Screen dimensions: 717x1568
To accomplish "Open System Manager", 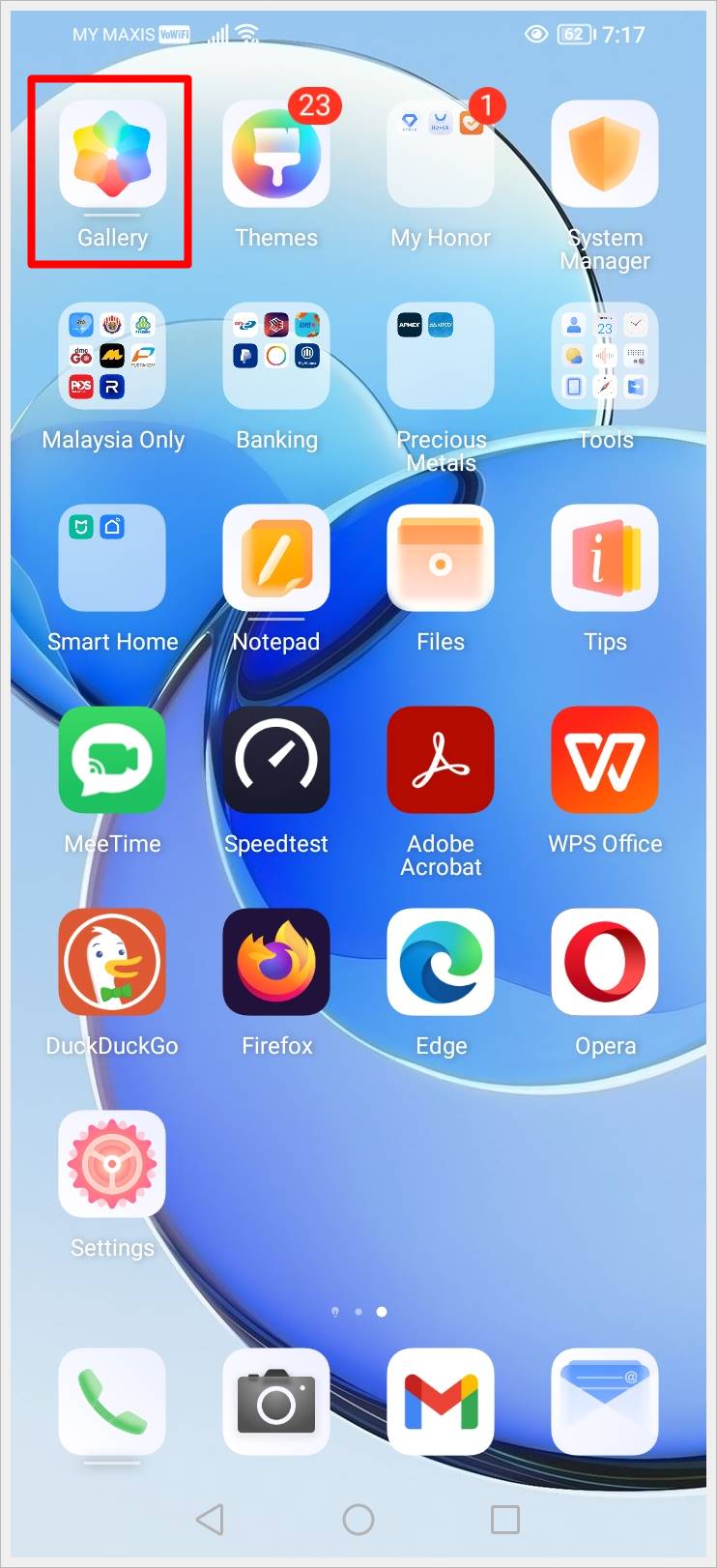I will 605,155.
